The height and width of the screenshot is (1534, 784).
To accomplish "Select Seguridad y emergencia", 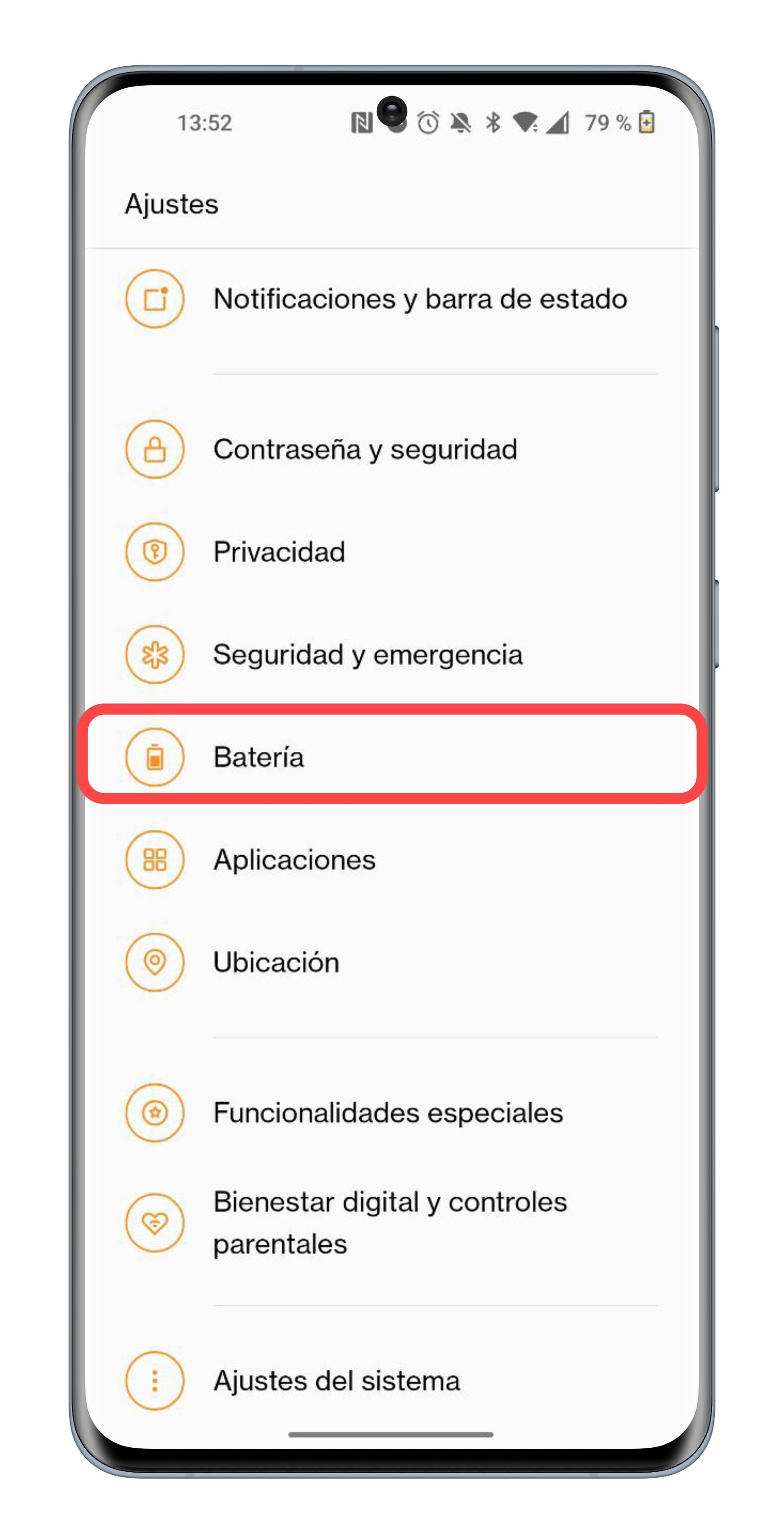I will click(x=367, y=654).
